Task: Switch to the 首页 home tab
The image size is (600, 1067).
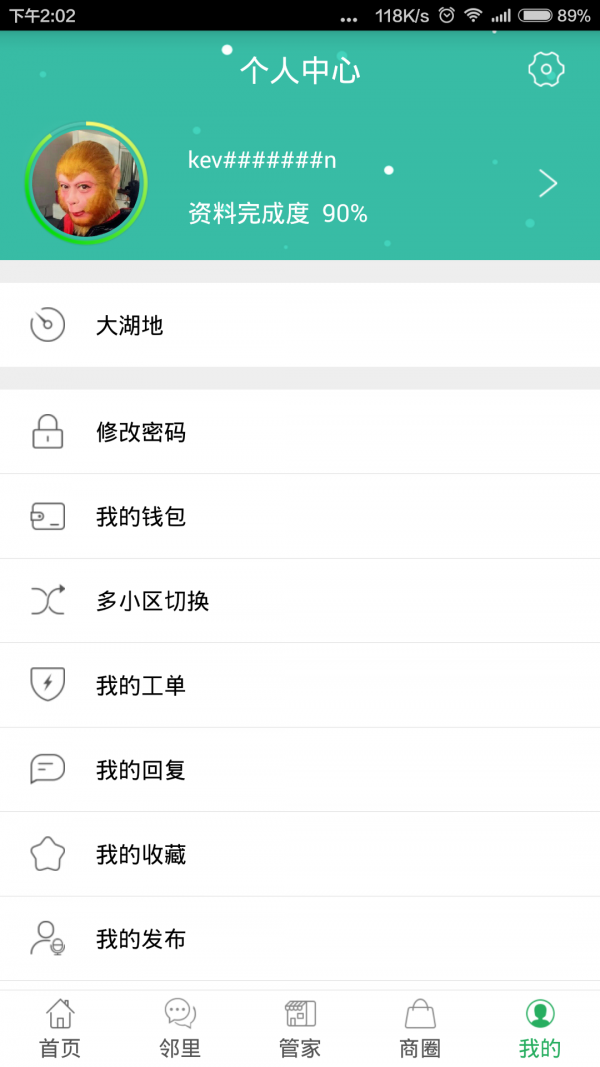Action: pos(60,1028)
